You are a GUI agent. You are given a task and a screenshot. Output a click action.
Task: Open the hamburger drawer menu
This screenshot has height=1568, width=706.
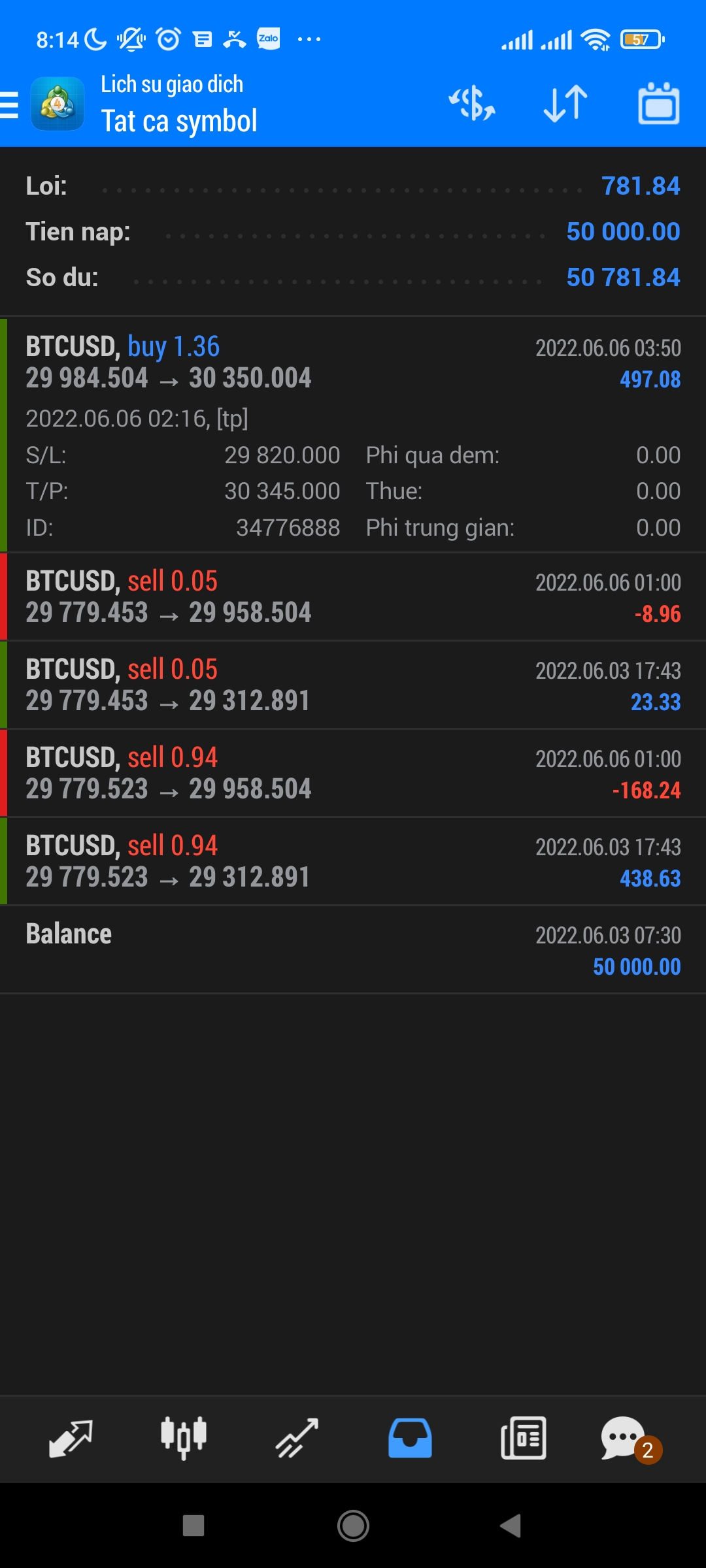10,105
